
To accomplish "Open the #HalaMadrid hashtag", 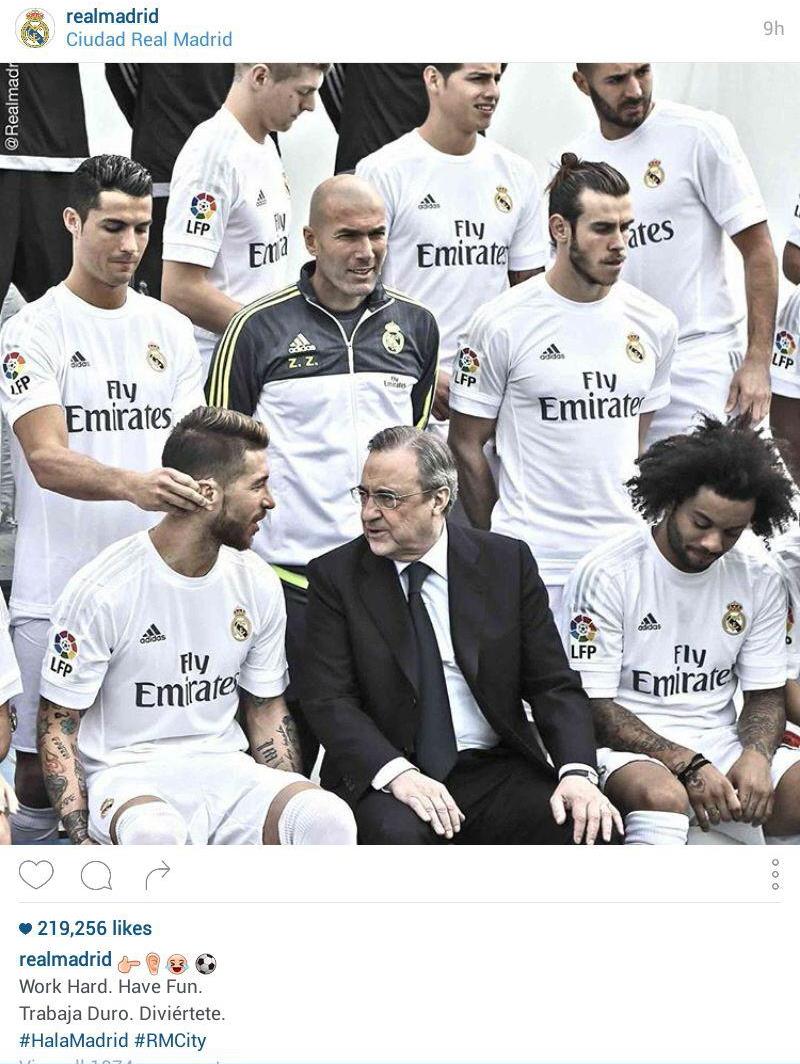I will click(74, 1040).
